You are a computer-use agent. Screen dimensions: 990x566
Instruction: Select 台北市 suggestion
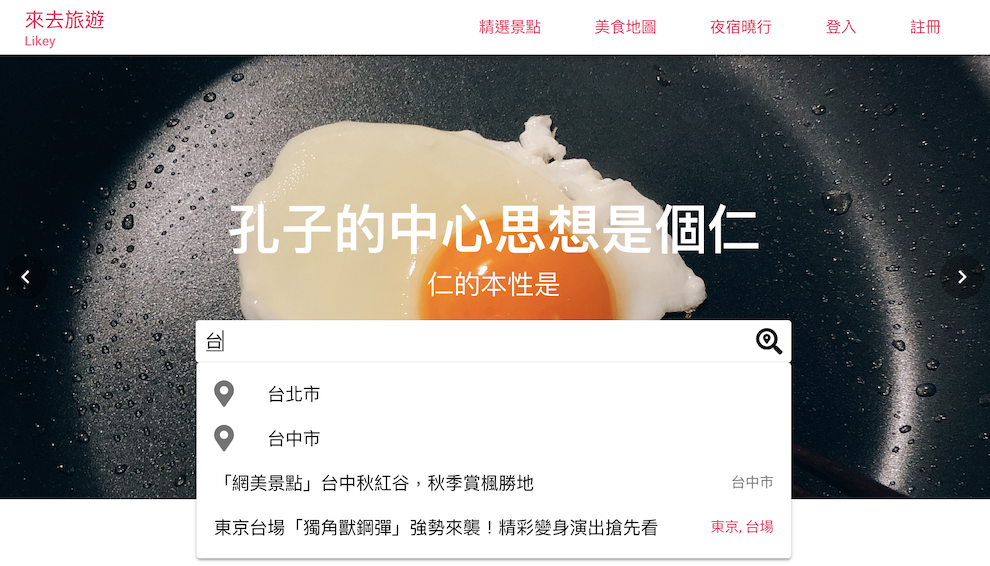click(x=294, y=394)
